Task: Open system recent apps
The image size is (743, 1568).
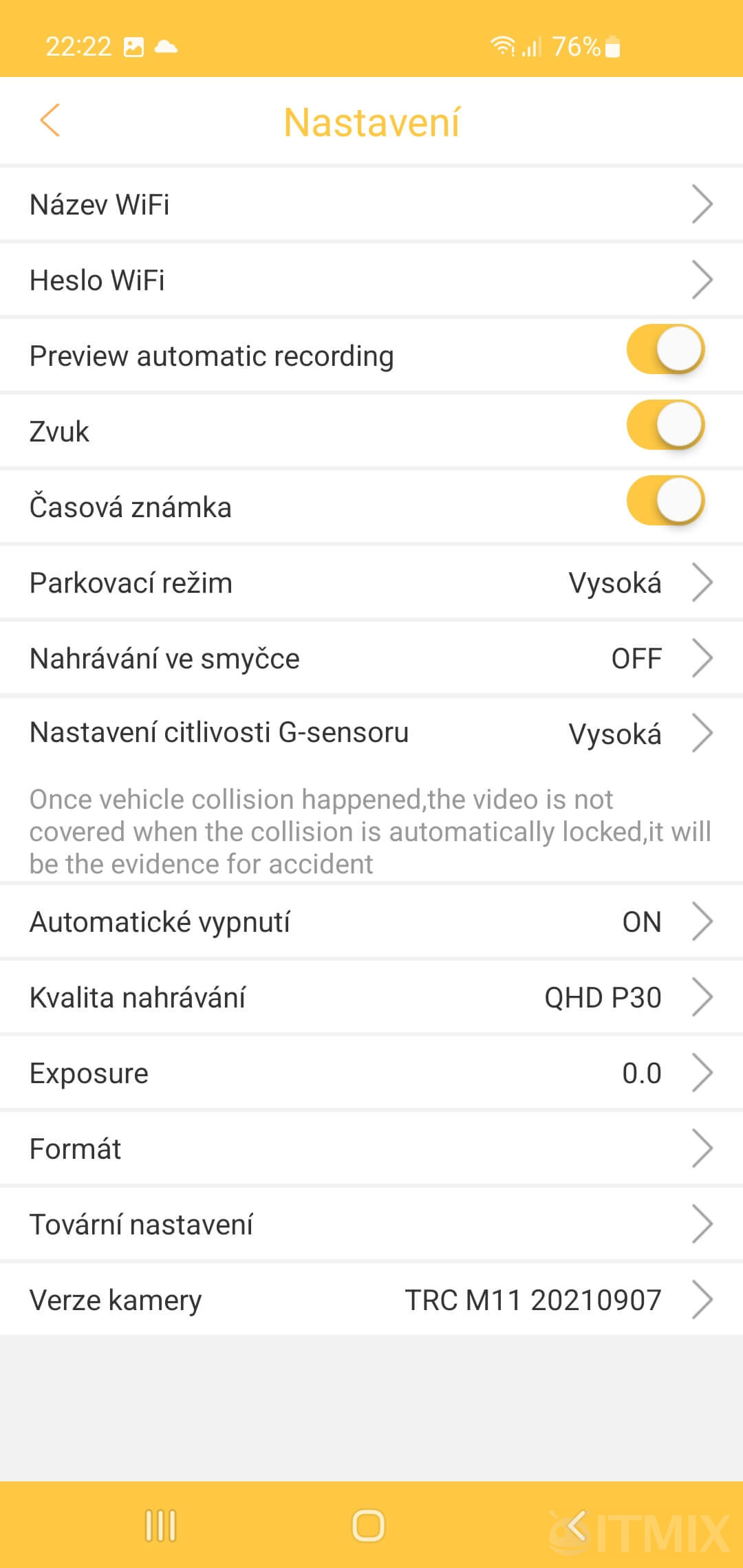Action: click(160, 1525)
